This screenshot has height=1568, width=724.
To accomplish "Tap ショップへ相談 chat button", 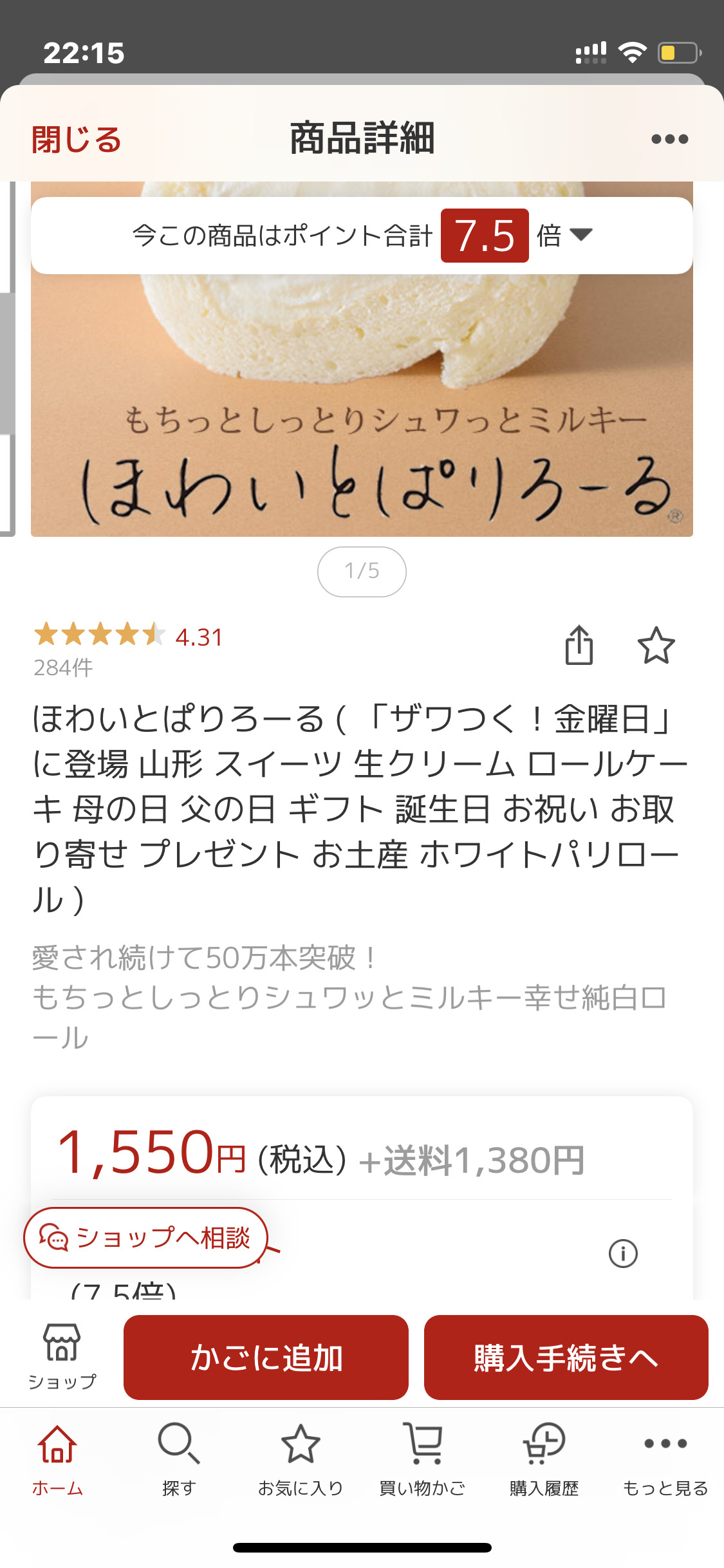I will (x=145, y=1237).
